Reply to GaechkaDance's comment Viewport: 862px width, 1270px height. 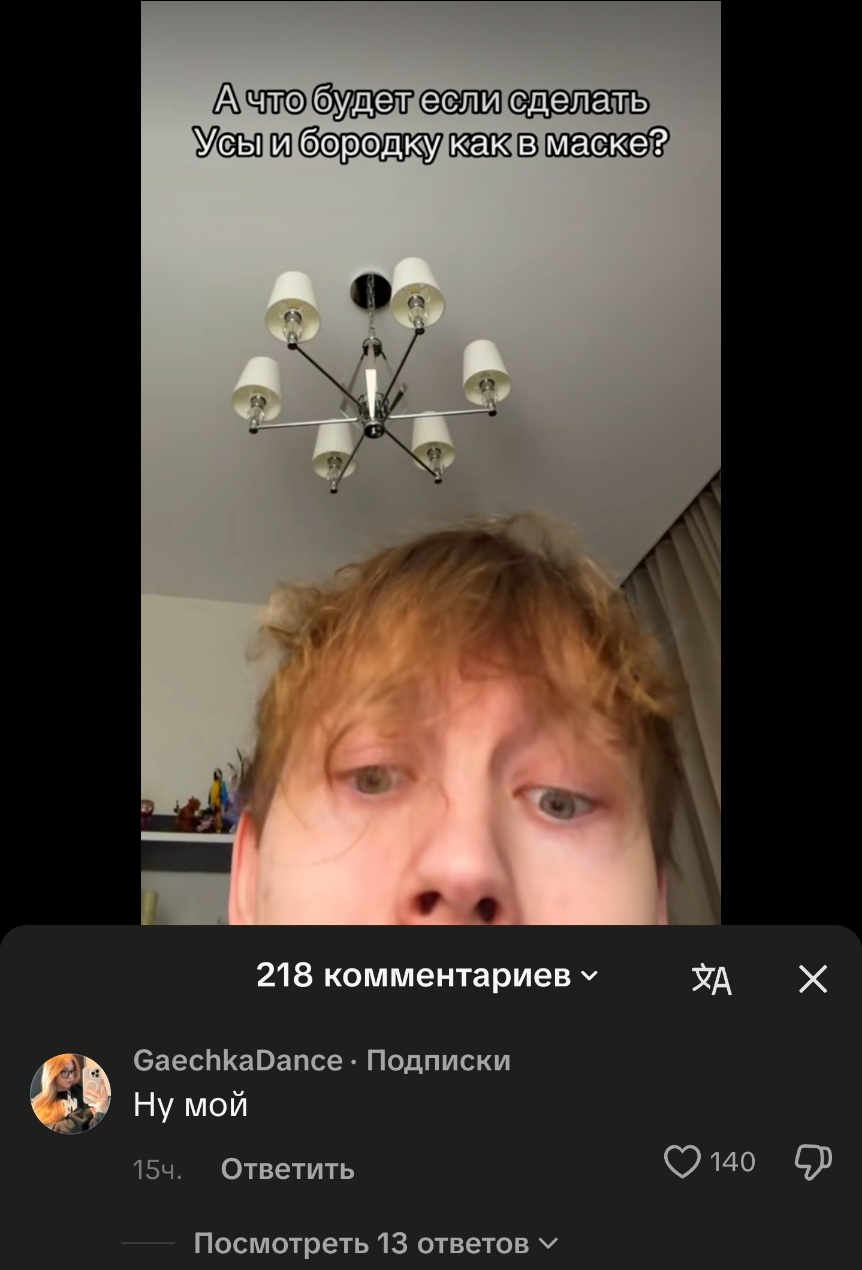pyautogui.click(x=287, y=1169)
